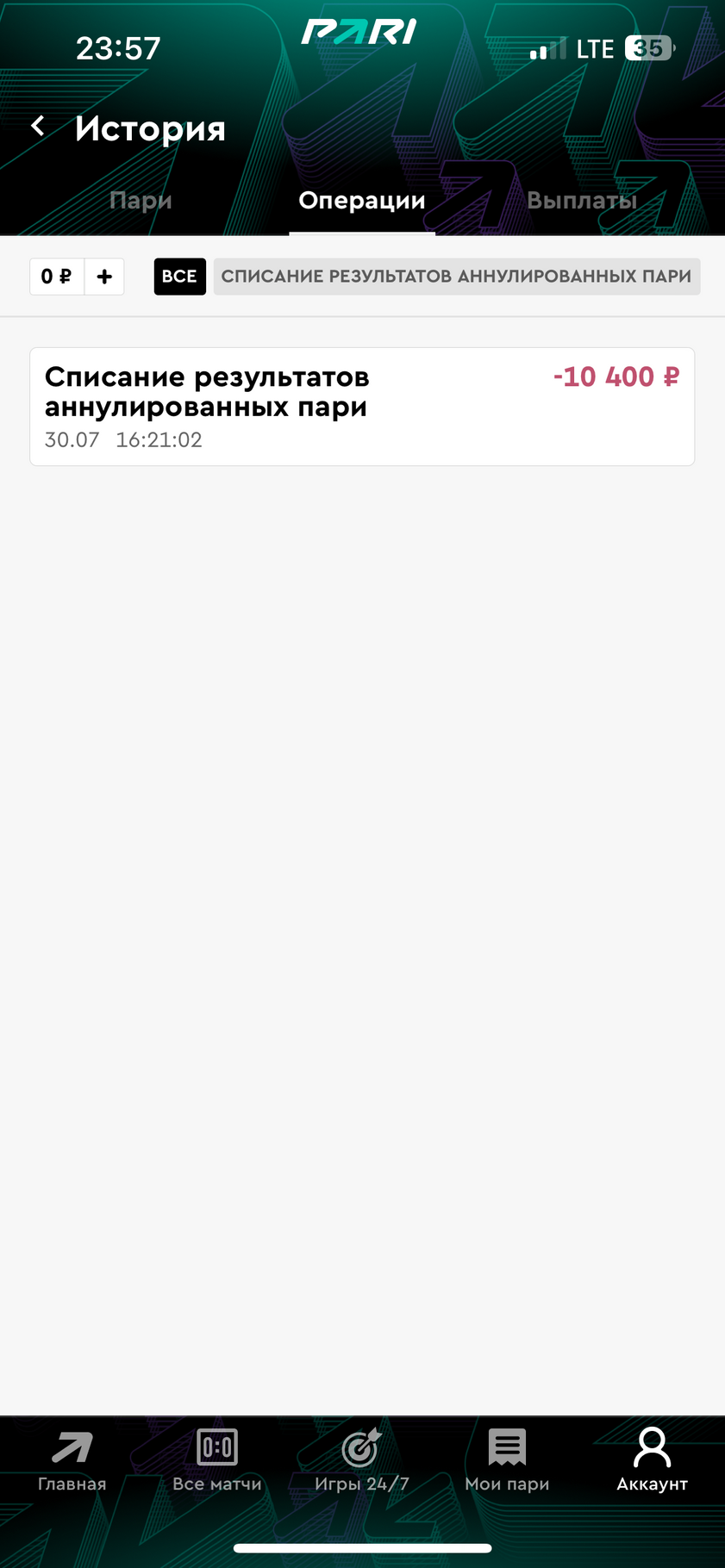725x1568 pixels.
Task: Open the -10 400 ₽ operation card
Action: [362, 407]
